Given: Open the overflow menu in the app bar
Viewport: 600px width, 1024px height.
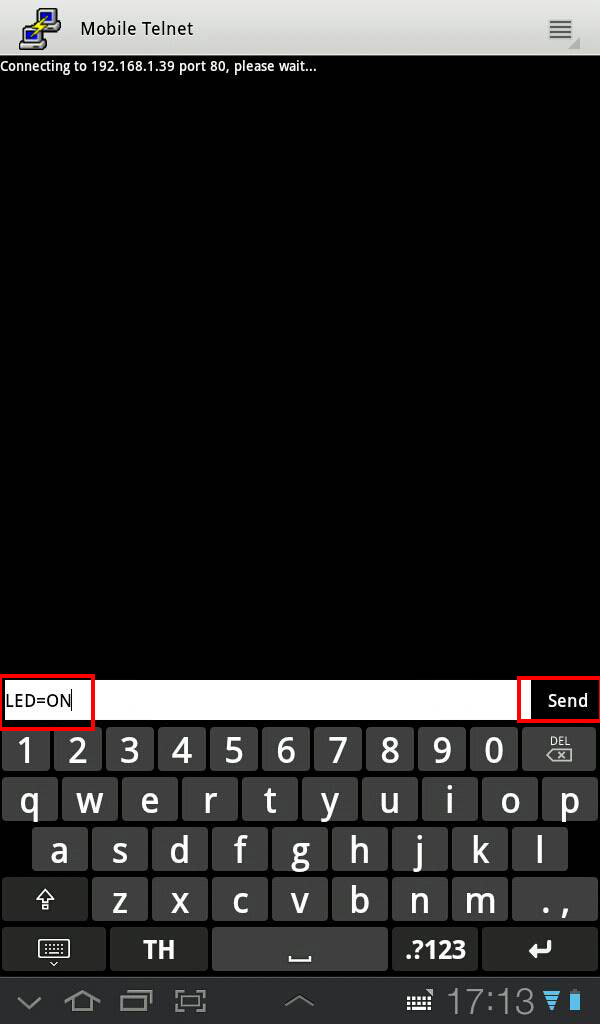Looking at the screenshot, I should [561, 29].
